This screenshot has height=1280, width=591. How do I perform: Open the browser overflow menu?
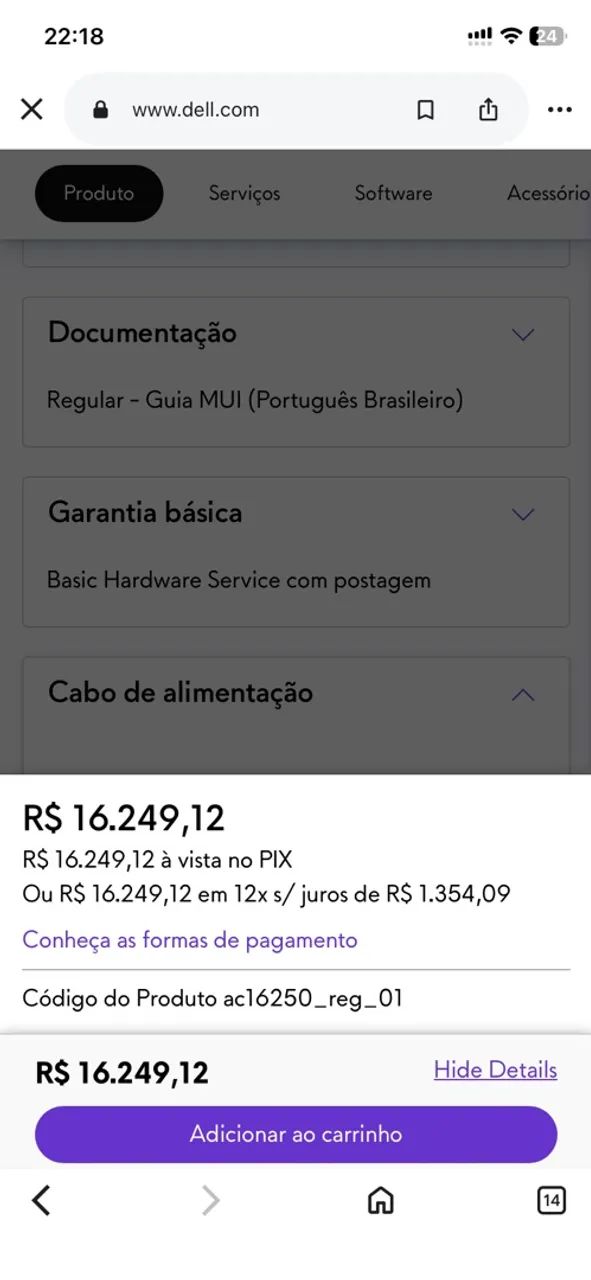560,110
